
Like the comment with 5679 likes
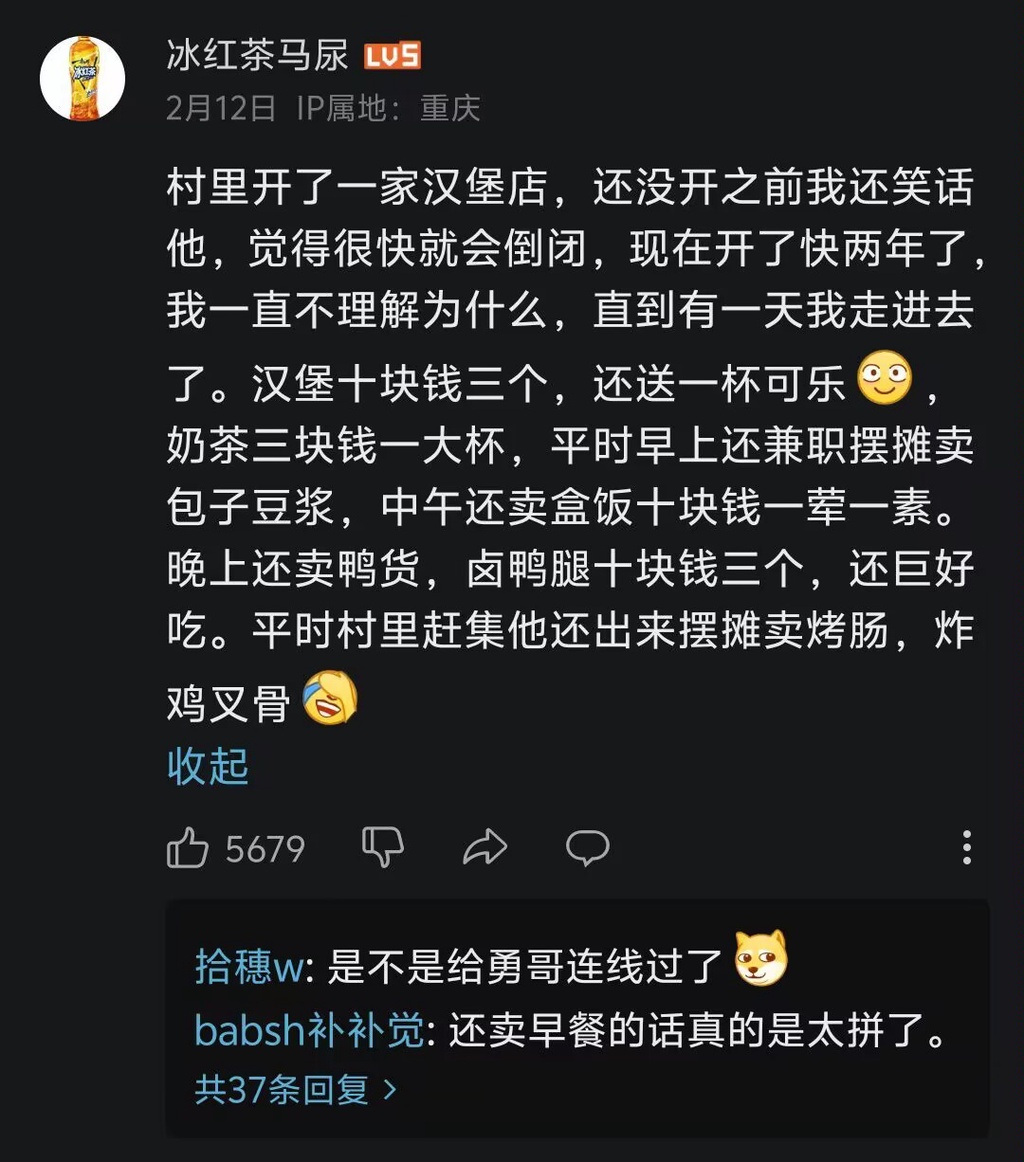coord(188,849)
